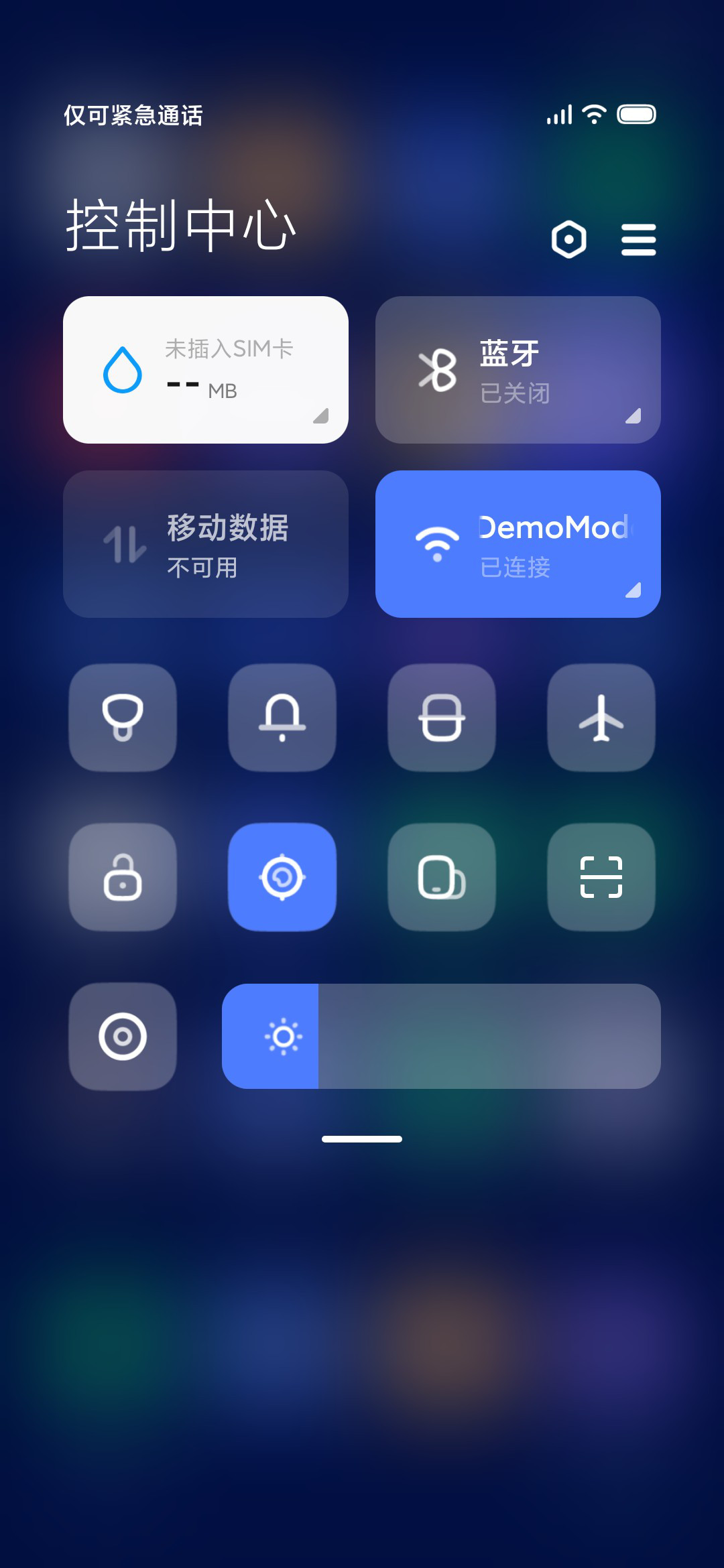Open the edit tiles list icon

coord(638,240)
